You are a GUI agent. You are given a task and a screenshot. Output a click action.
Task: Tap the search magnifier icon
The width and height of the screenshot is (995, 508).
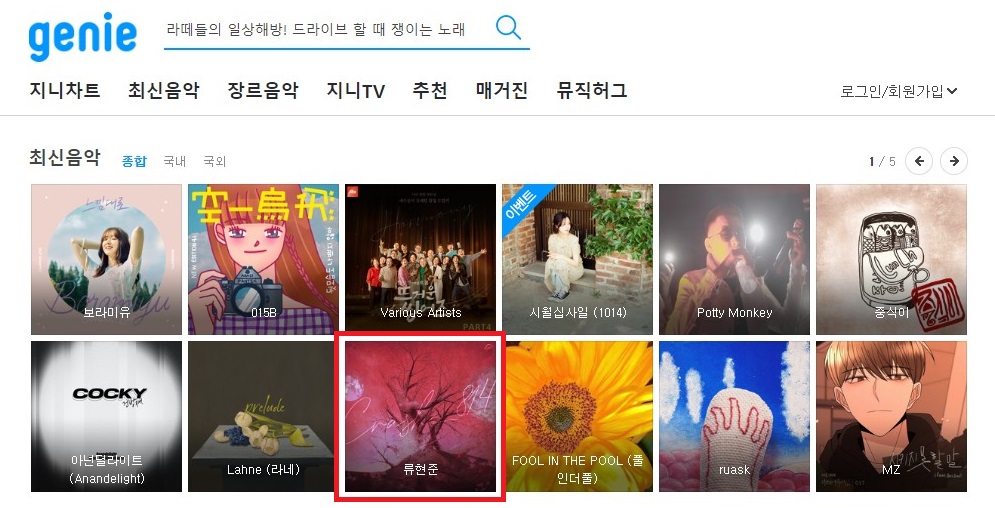509,28
